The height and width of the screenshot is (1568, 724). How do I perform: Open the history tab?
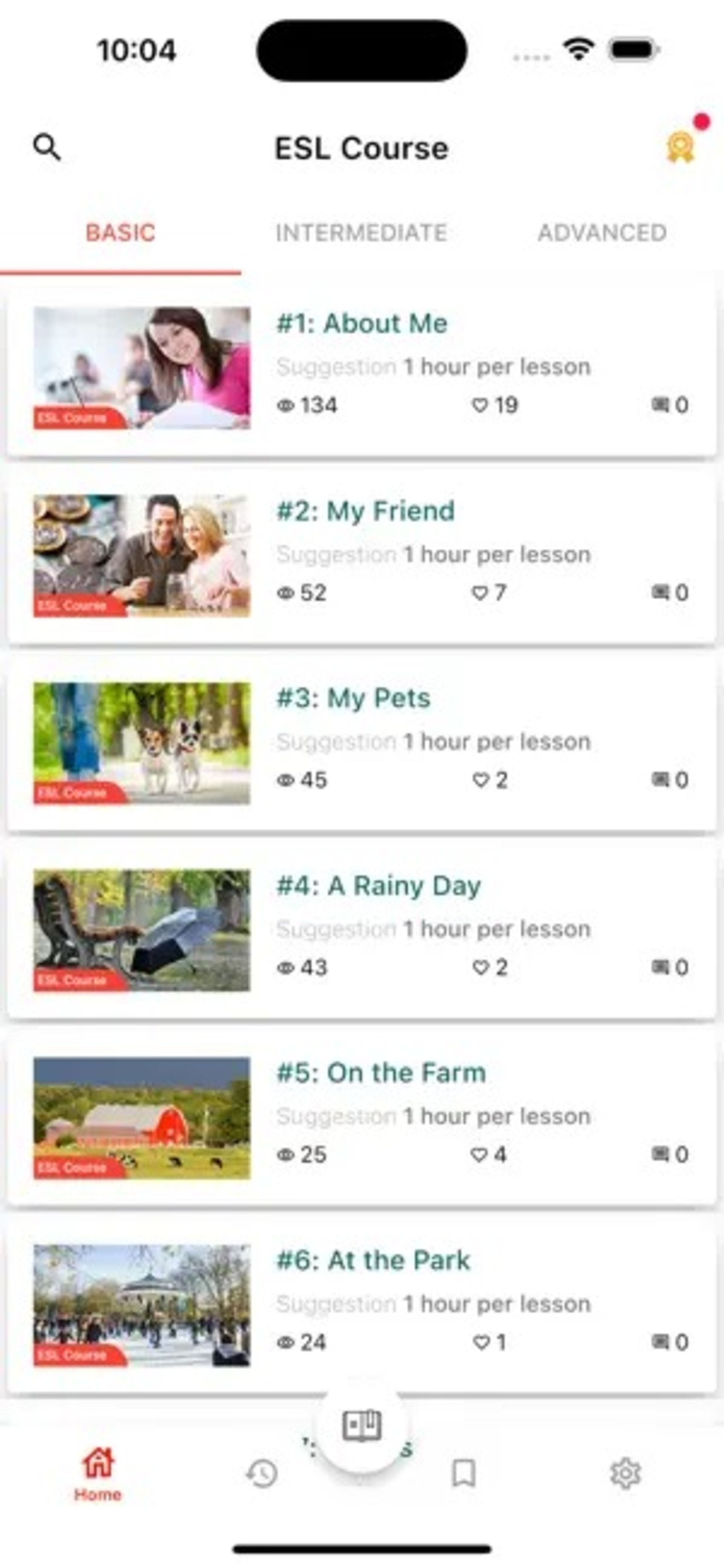[x=262, y=1474]
